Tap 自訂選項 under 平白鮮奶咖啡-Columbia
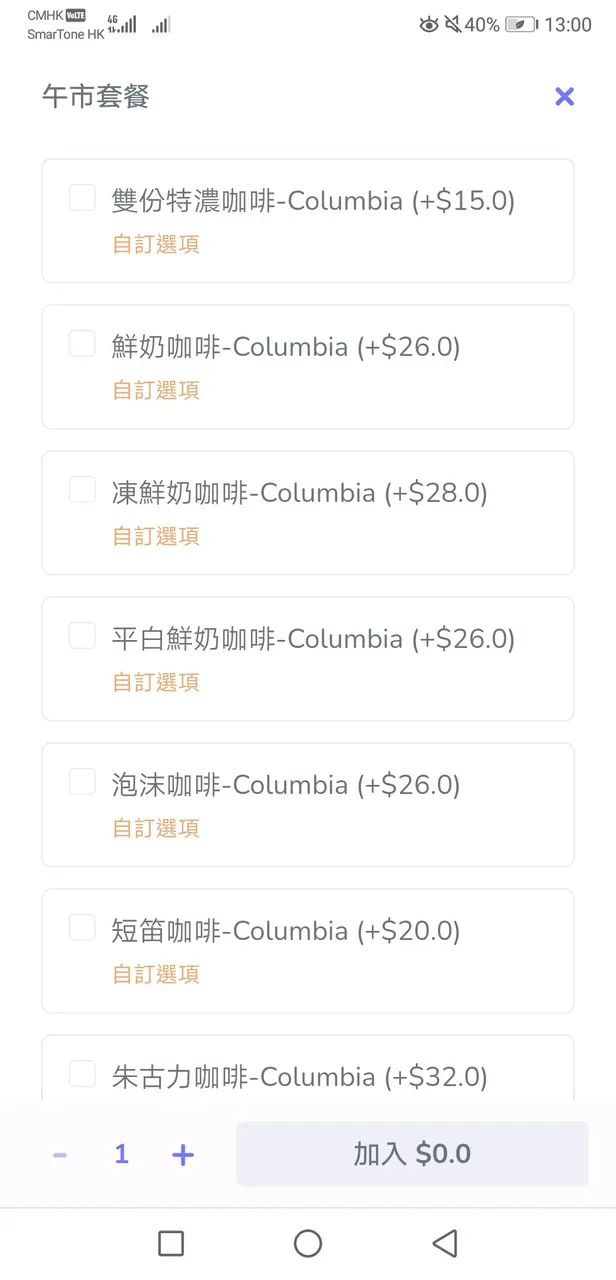 [x=156, y=682]
